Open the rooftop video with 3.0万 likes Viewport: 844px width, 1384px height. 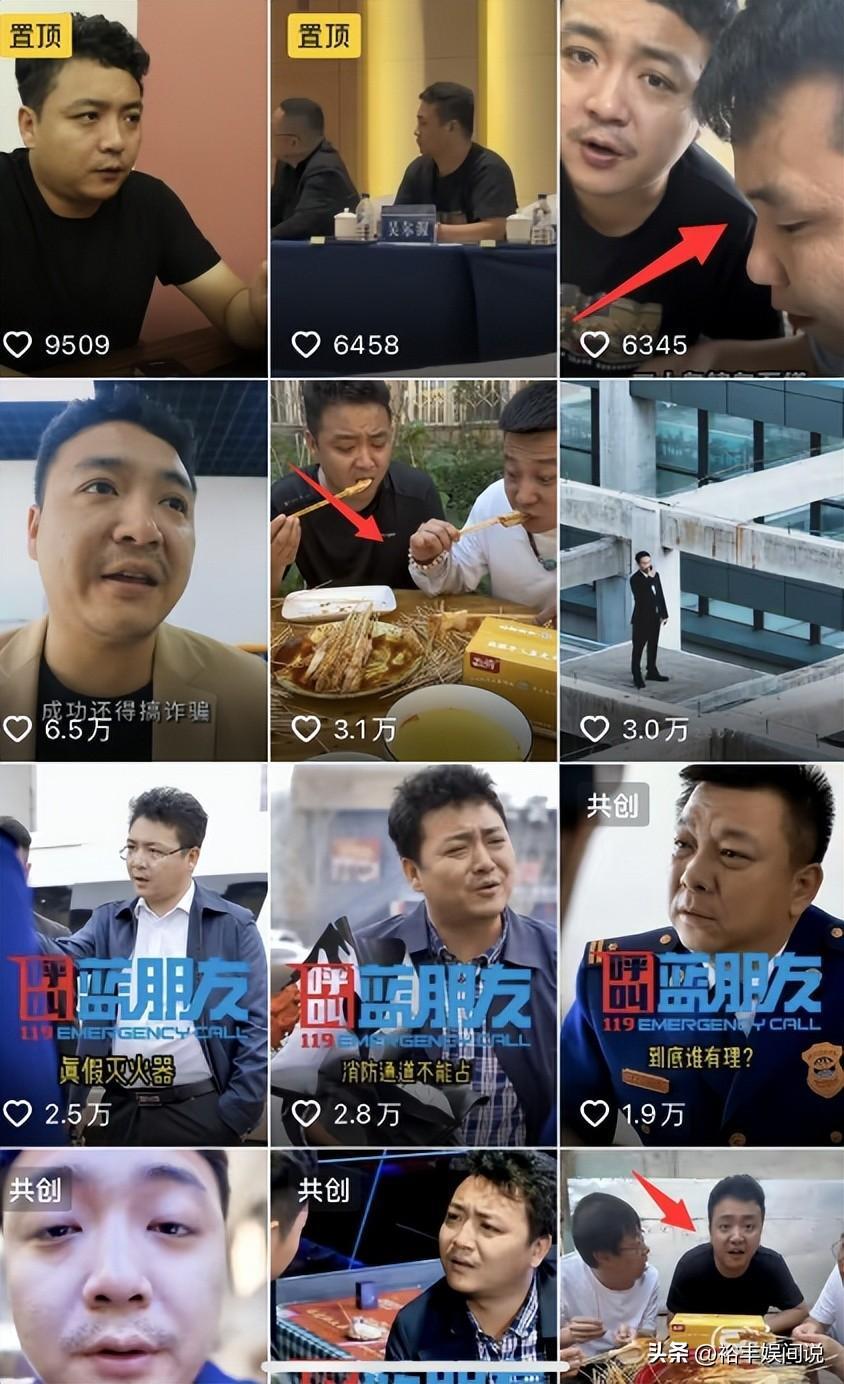[701, 570]
